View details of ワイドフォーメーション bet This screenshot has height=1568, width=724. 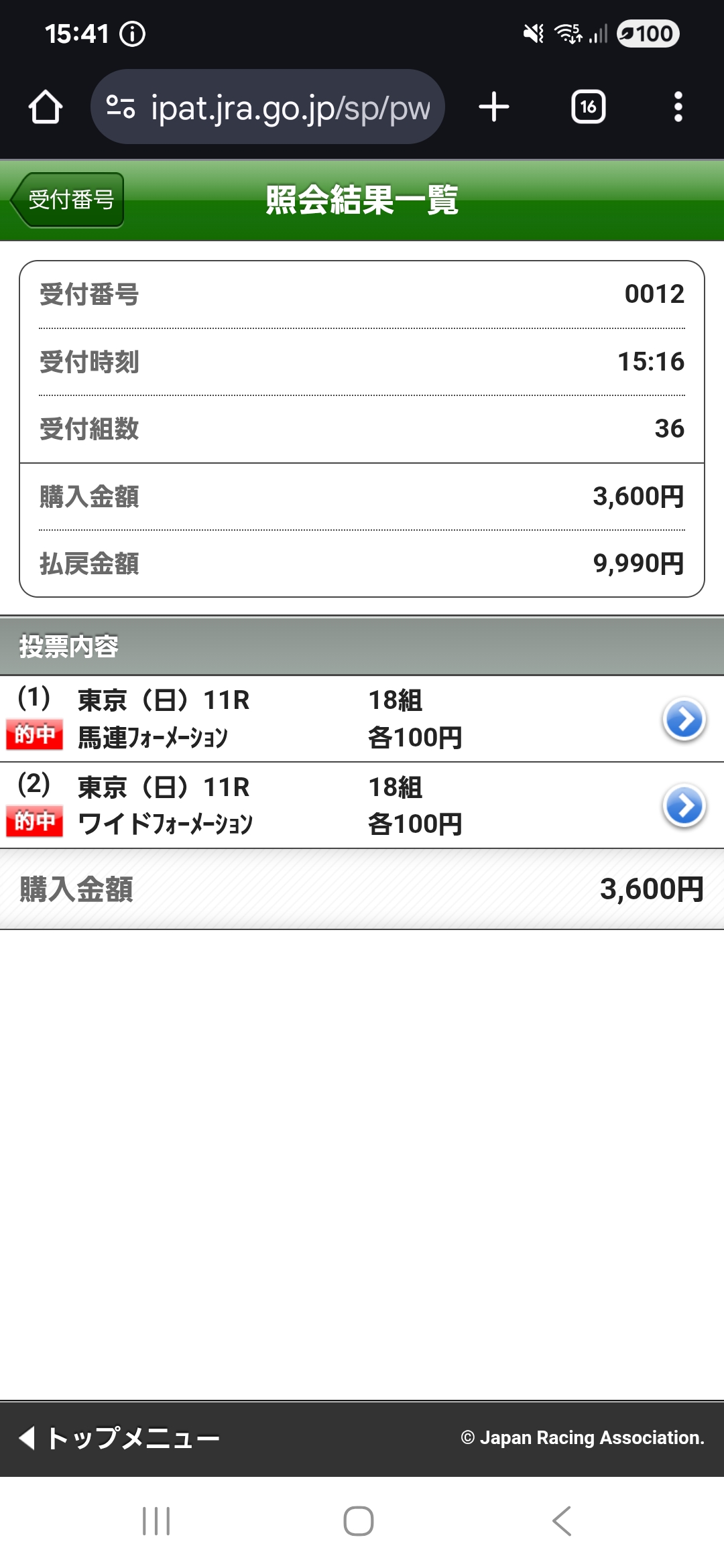click(684, 805)
